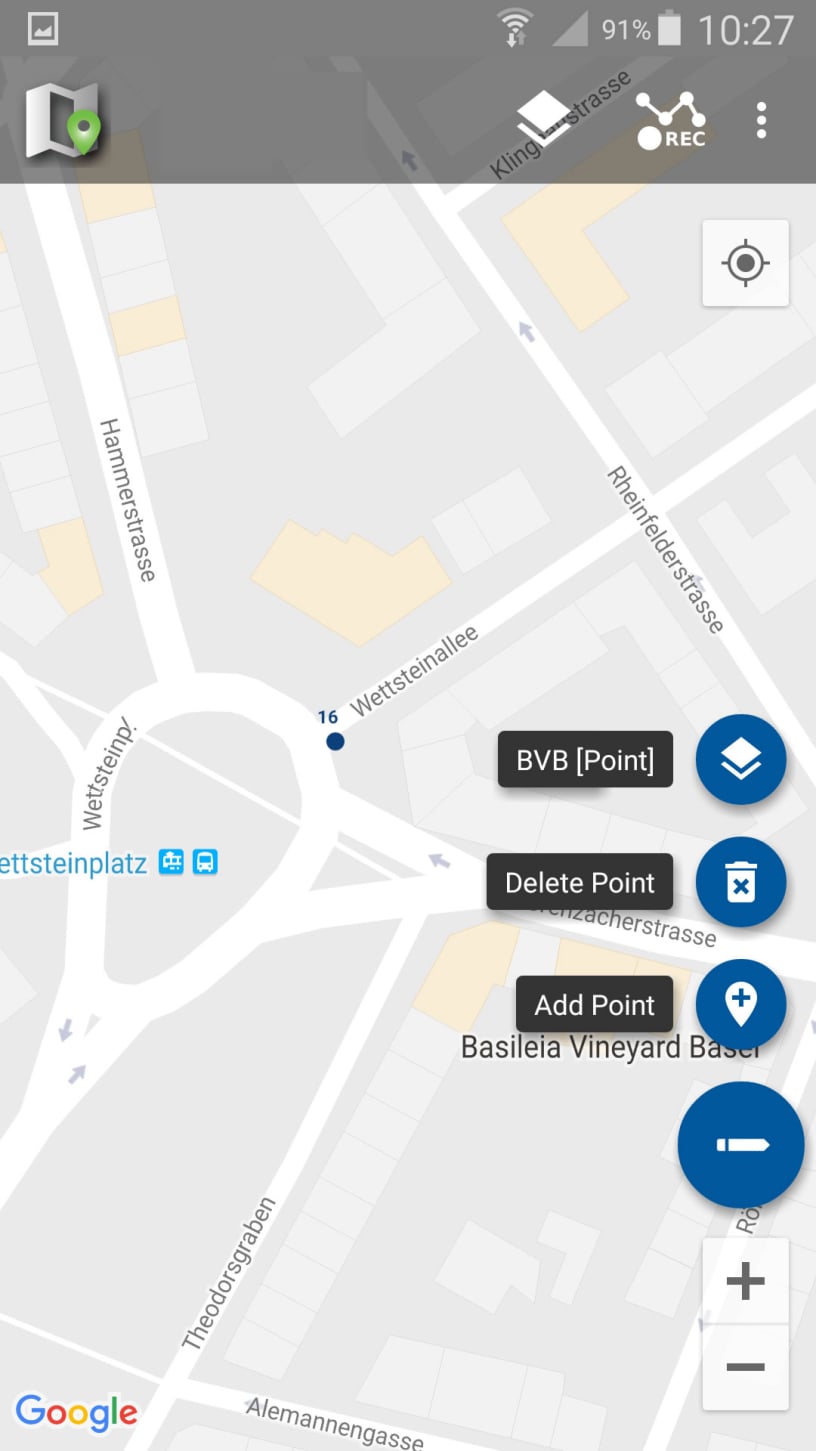Screen dimensions: 816x1451
Task: Tap the blue point marker labeled 16
Action: click(335, 740)
